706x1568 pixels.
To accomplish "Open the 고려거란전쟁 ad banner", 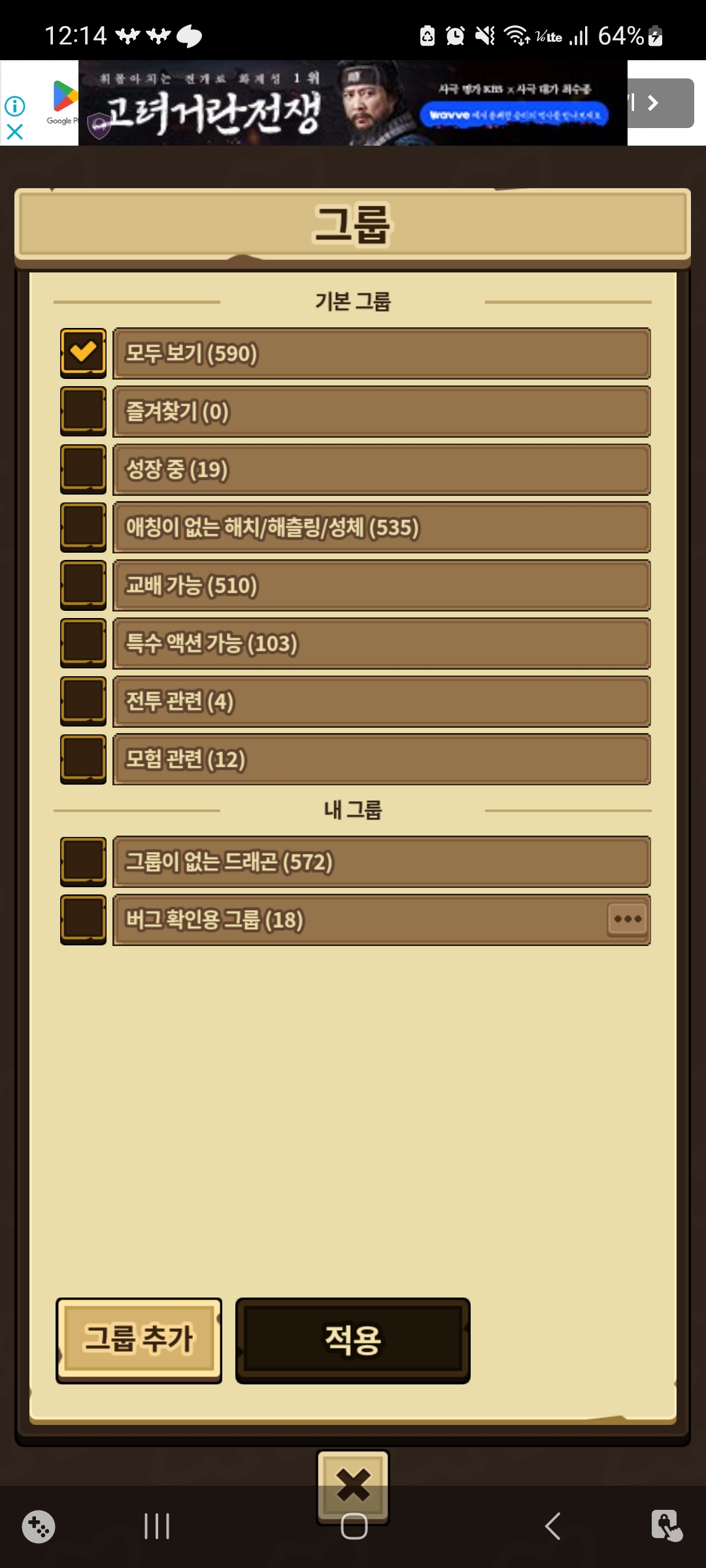I will [x=353, y=103].
